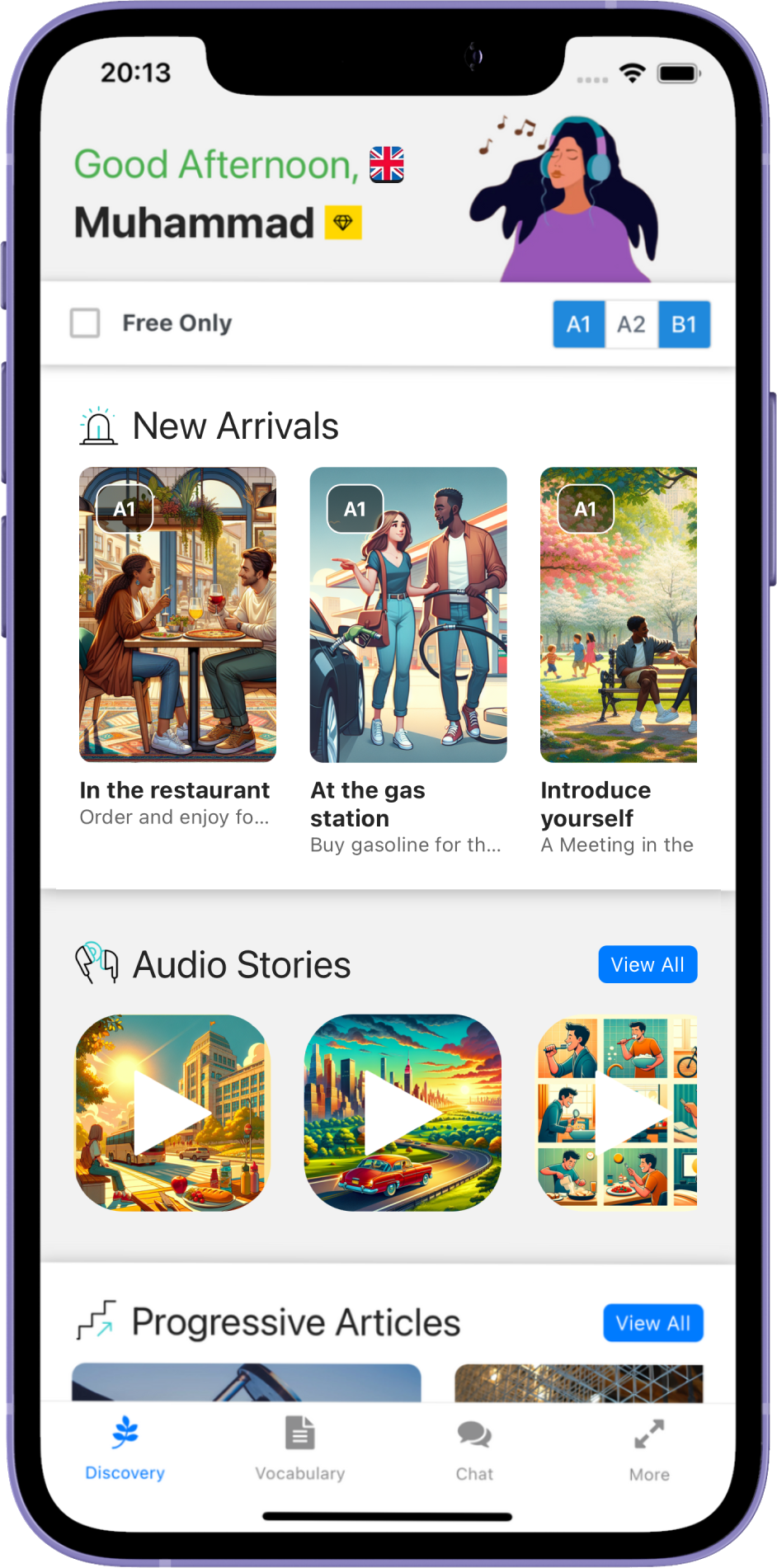This screenshot has height=1568, width=777.
Task: Select the A1 level filter
Action: click(x=579, y=324)
